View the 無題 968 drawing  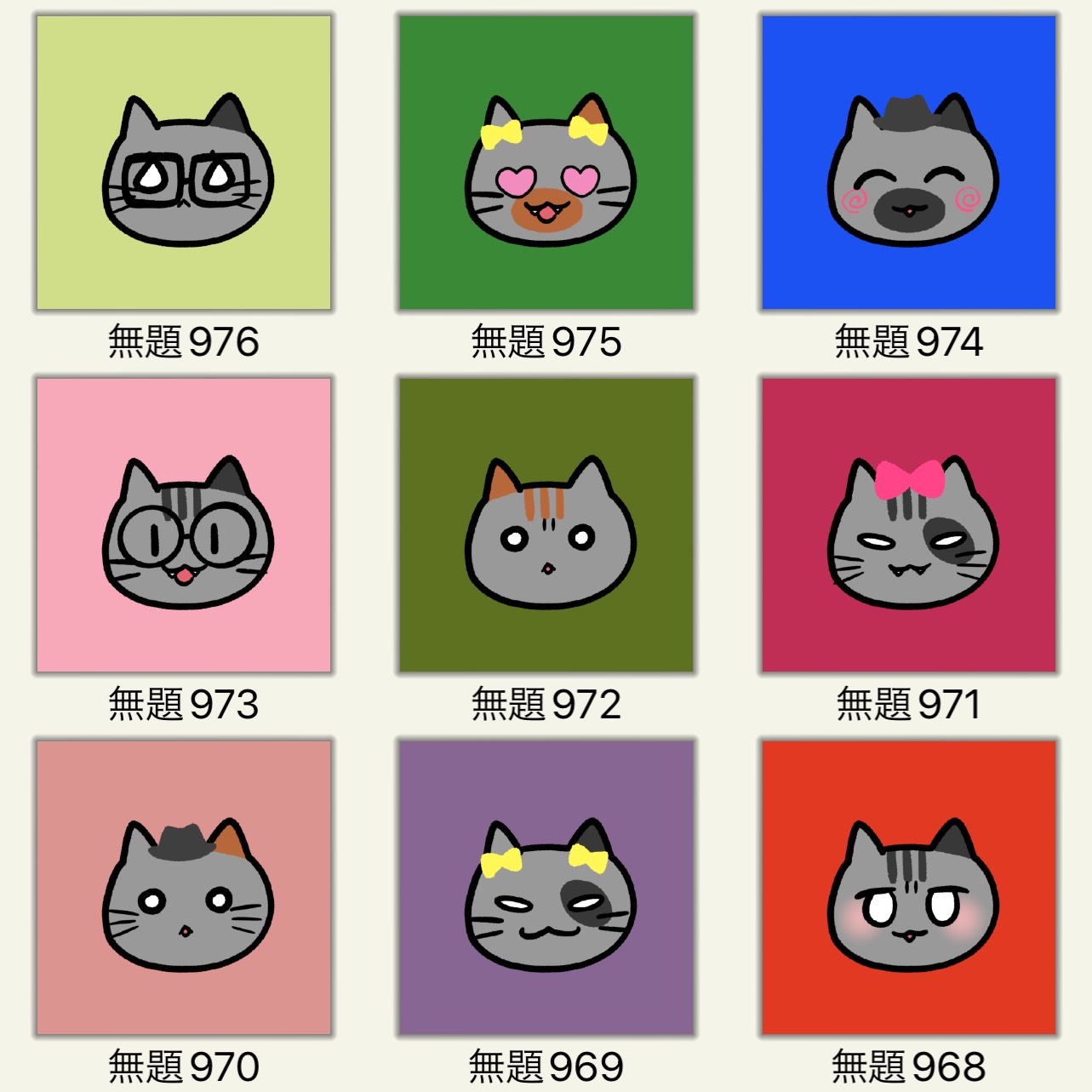[x=909, y=888]
